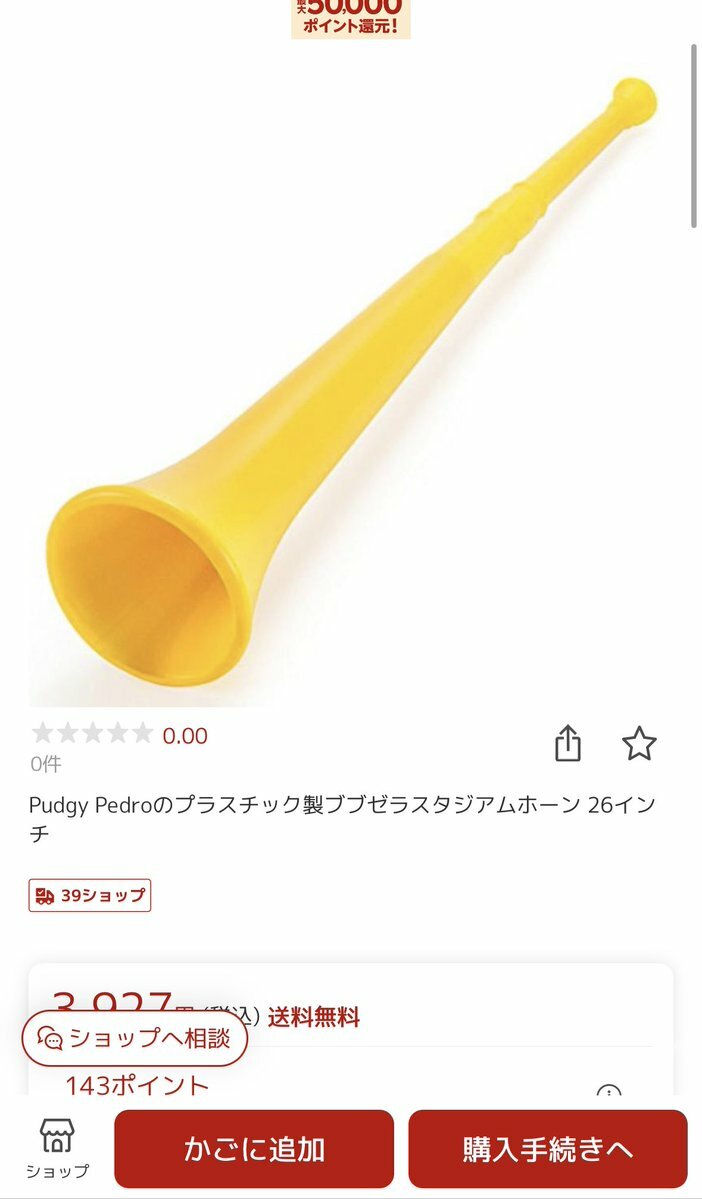View the yellow vuvuzela product image

coord(350,390)
